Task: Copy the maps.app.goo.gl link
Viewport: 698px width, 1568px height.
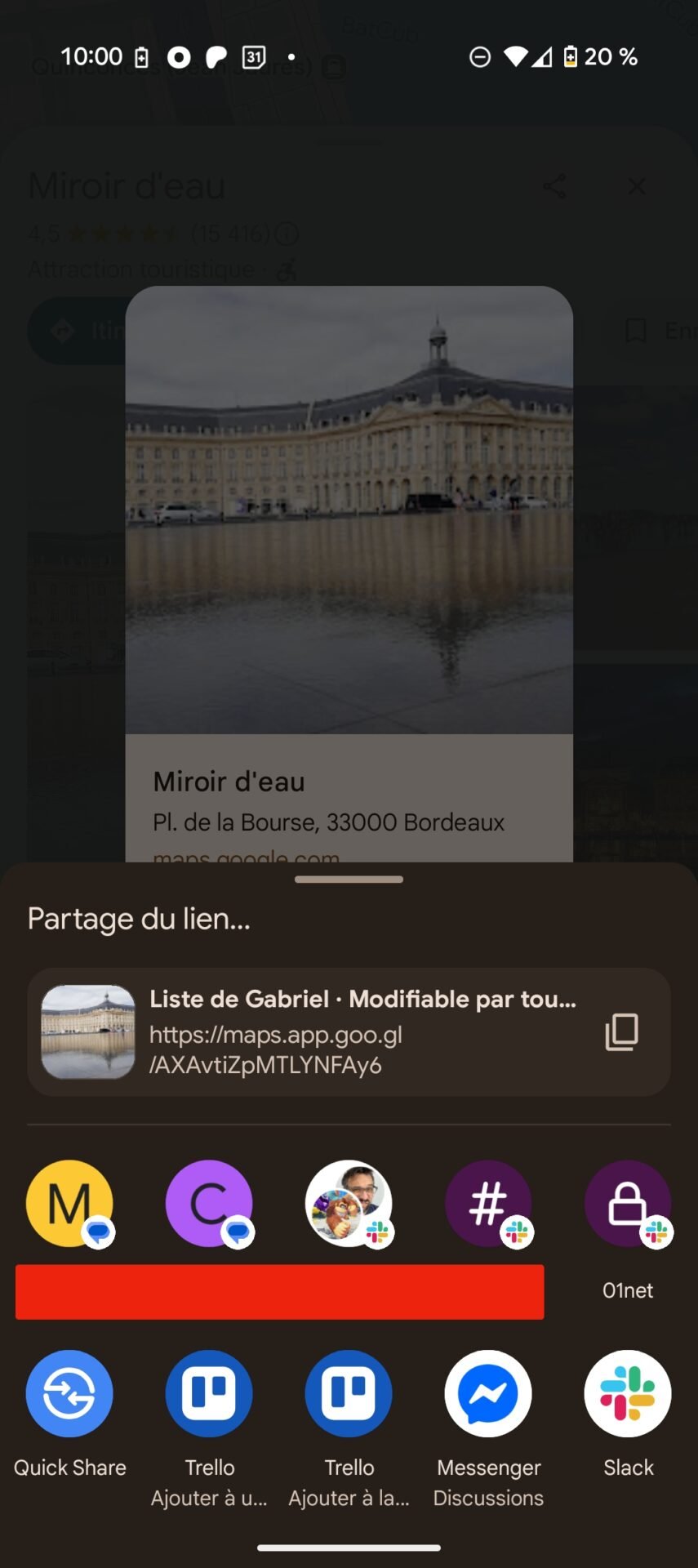Action: tap(621, 1032)
